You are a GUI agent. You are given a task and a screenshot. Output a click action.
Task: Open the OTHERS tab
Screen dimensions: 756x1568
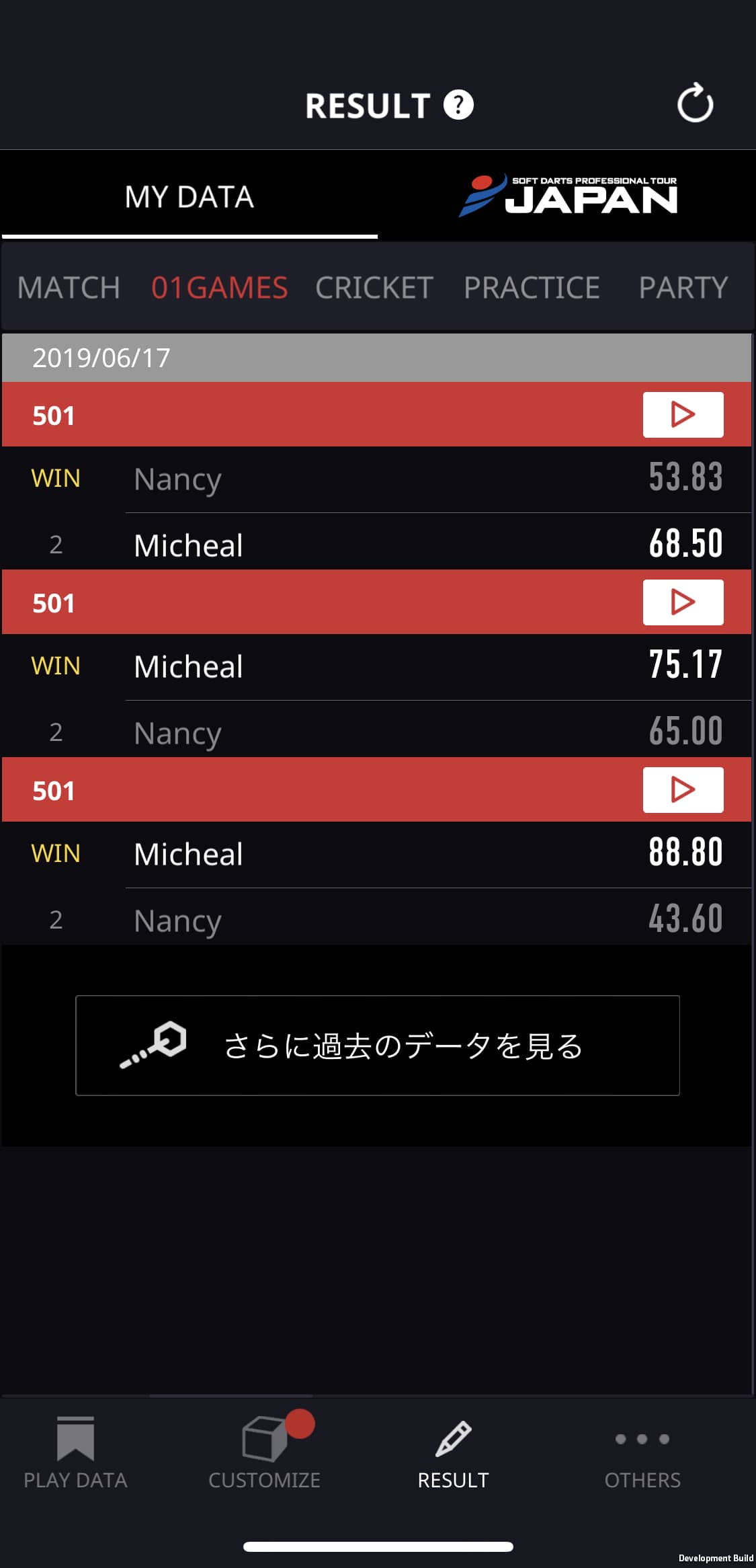[642, 1454]
